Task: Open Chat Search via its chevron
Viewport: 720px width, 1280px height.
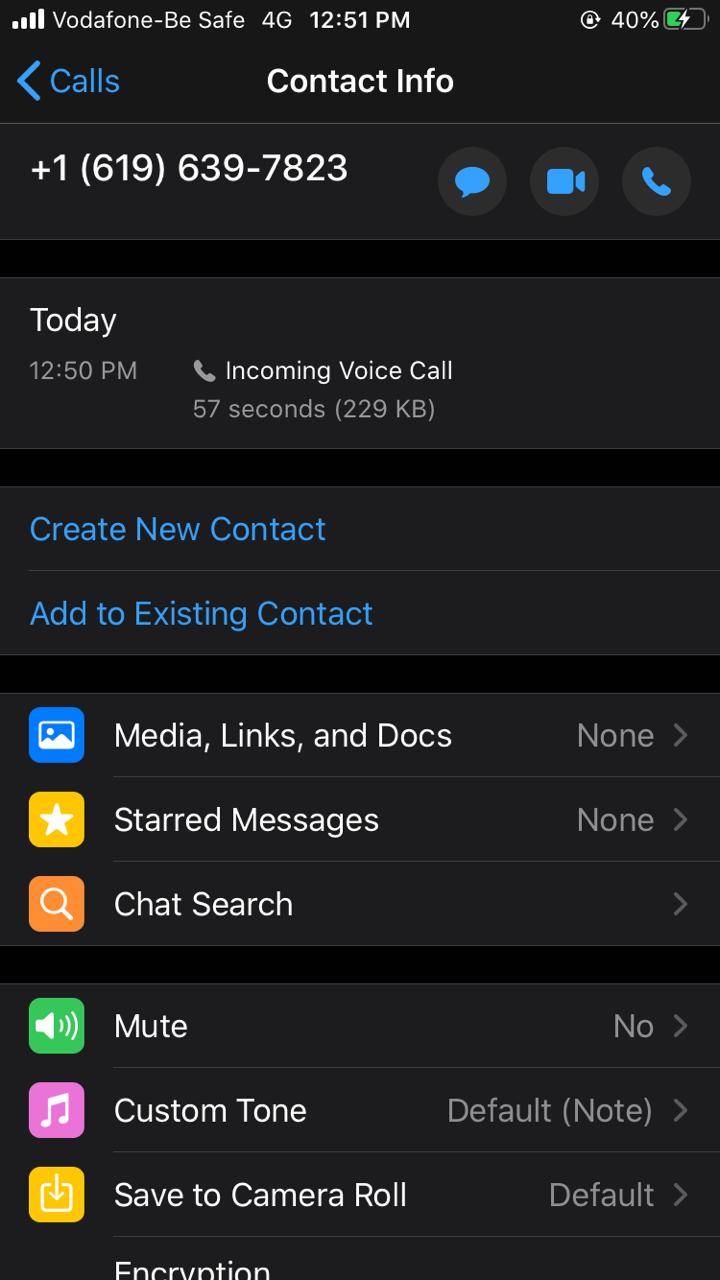Action: point(683,903)
